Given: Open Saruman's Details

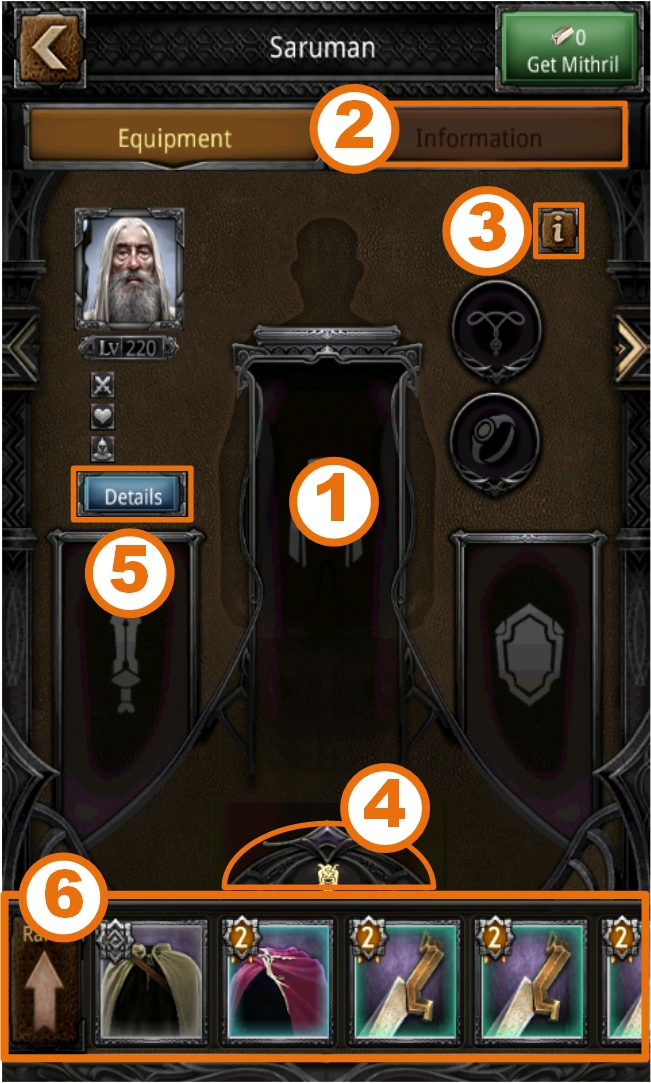Looking at the screenshot, I should (132, 495).
